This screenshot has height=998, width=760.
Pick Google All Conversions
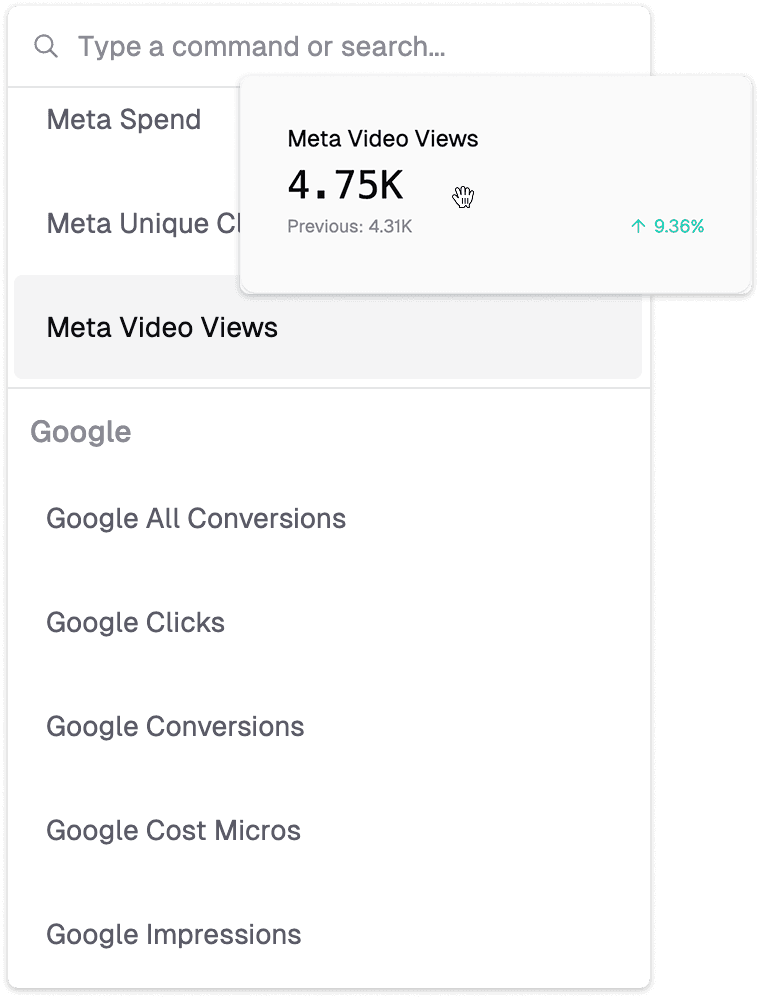point(196,519)
